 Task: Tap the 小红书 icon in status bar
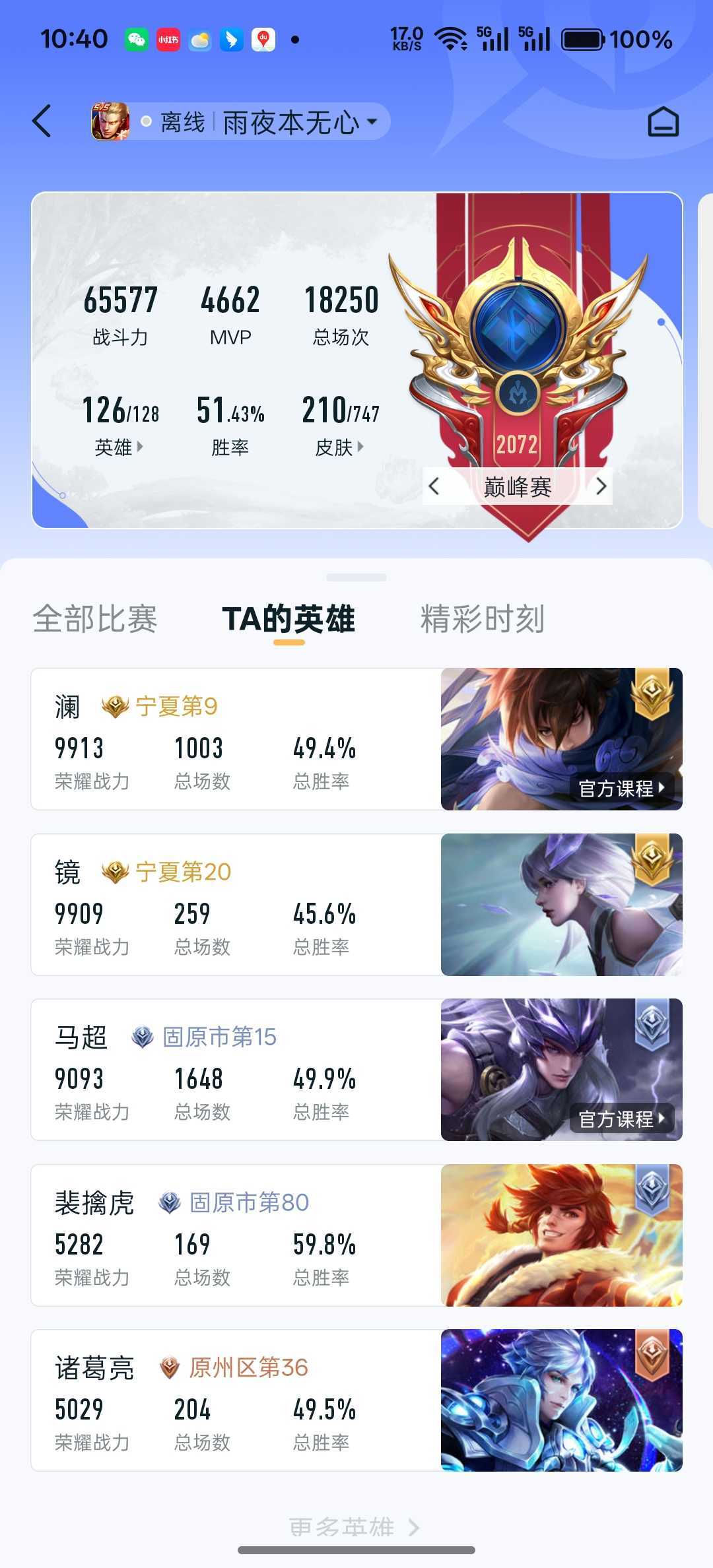coord(168,40)
